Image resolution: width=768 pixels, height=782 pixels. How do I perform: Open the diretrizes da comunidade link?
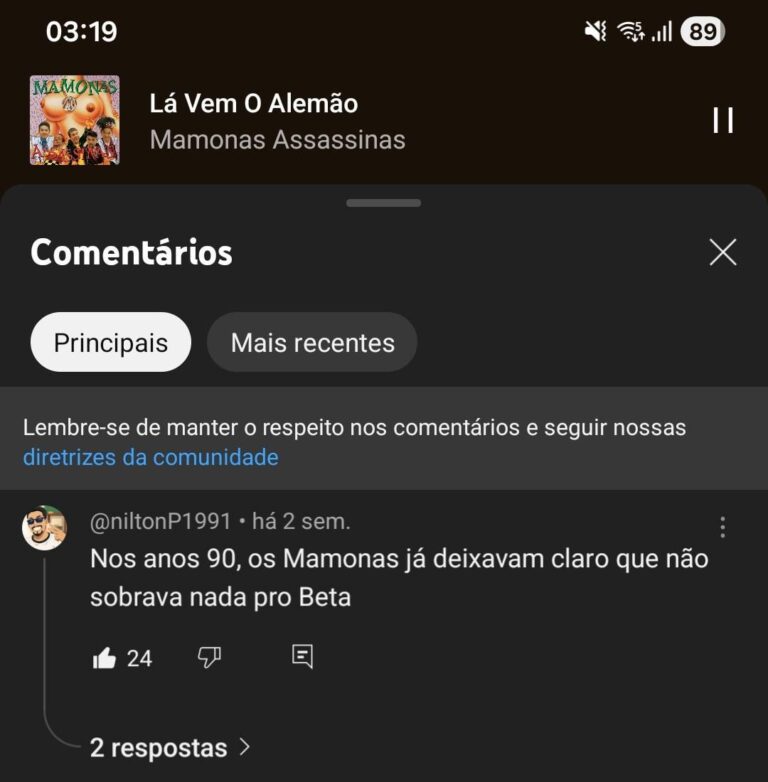coord(150,458)
